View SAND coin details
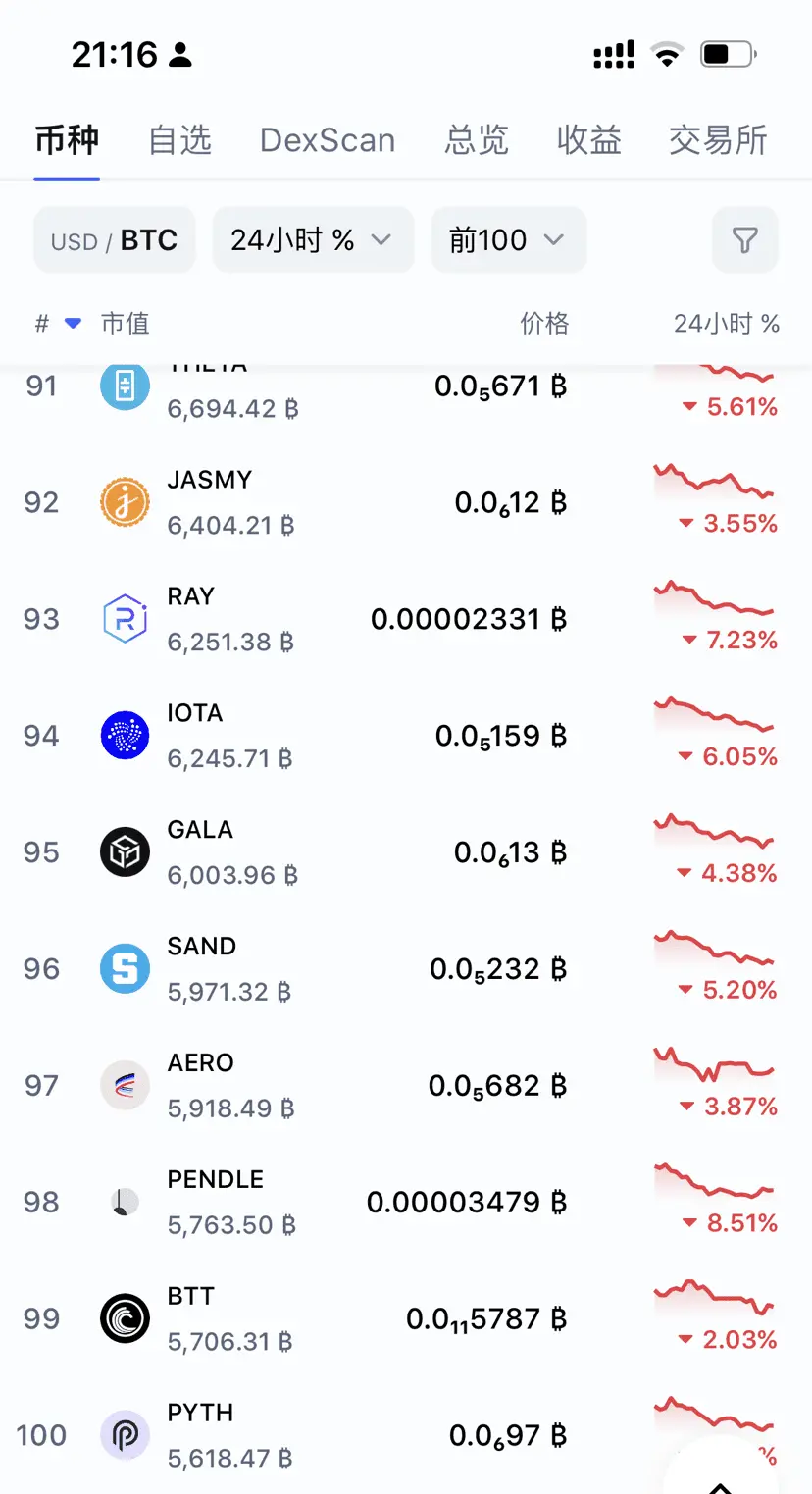Image resolution: width=812 pixels, height=1494 pixels. click(x=406, y=969)
